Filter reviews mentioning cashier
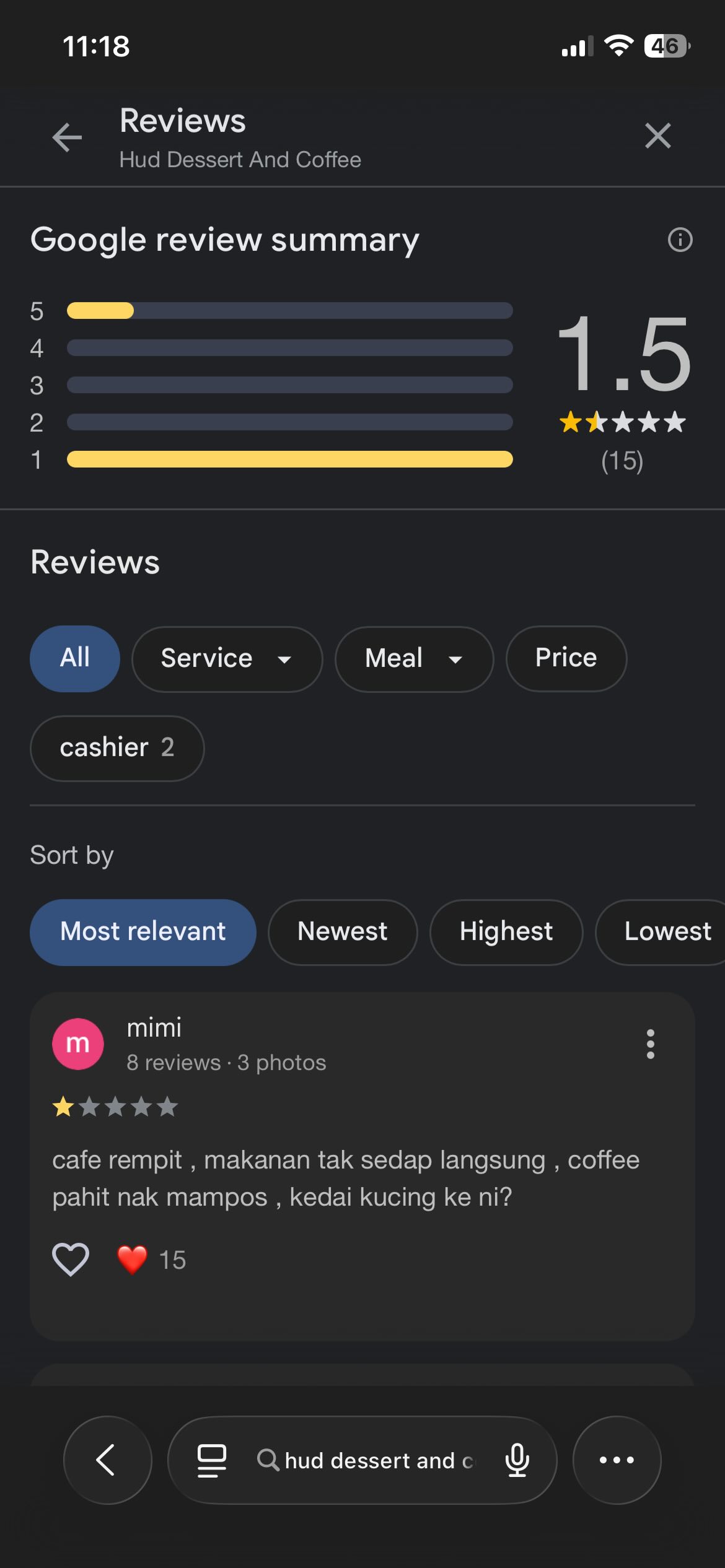The height and width of the screenshot is (1568, 725). [x=117, y=748]
